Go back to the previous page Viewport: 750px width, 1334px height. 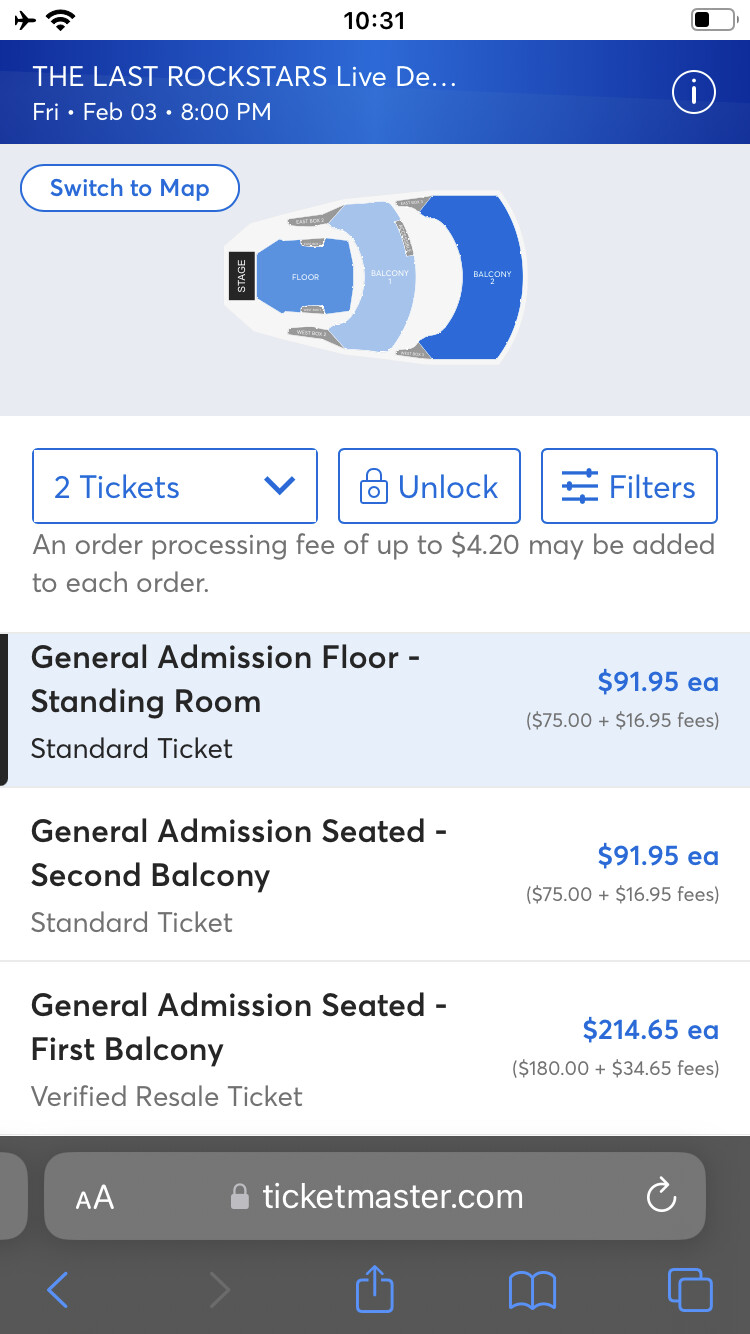57,1290
